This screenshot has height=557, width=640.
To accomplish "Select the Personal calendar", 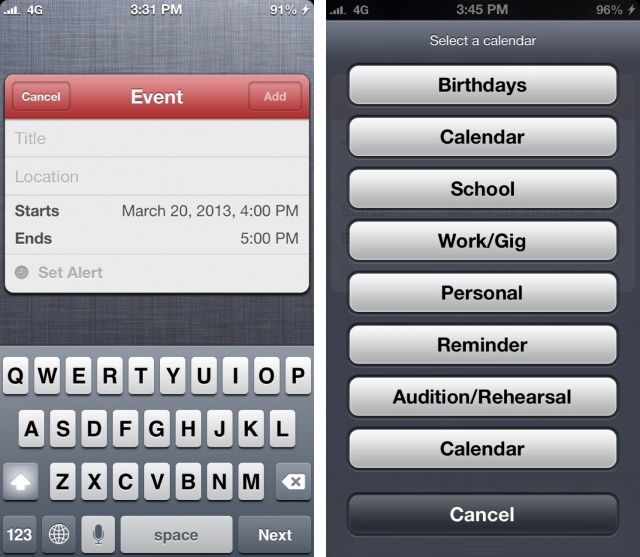I will pyautogui.click(x=482, y=293).
